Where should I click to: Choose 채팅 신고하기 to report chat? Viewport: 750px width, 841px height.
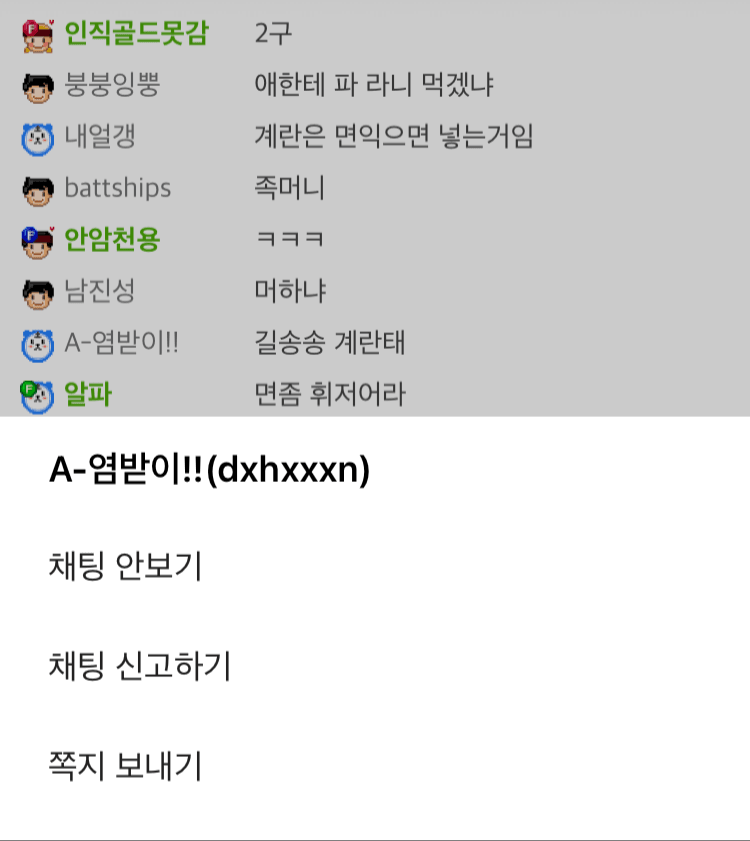(140, 666)
